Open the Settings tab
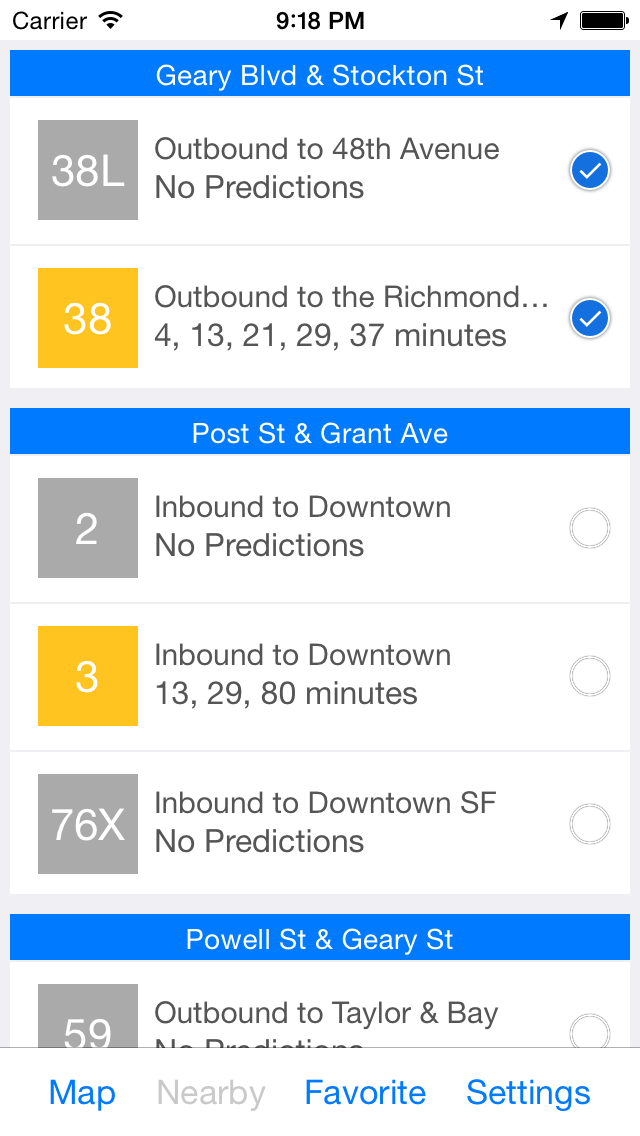 pos(528,1093)
